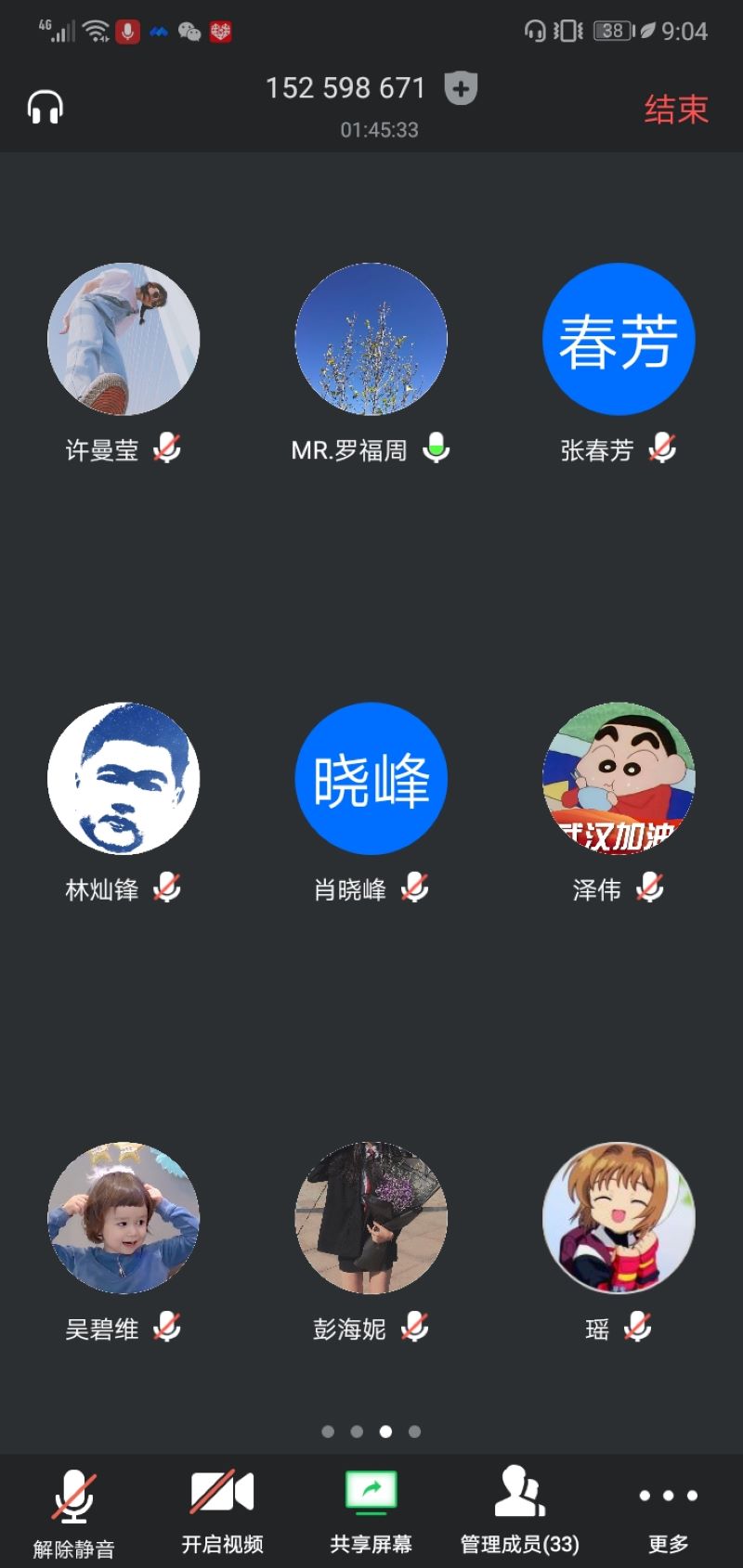Open 林灿锋's participant tile
Screen dimensions: 743x1568
click(x=124, y=778)
